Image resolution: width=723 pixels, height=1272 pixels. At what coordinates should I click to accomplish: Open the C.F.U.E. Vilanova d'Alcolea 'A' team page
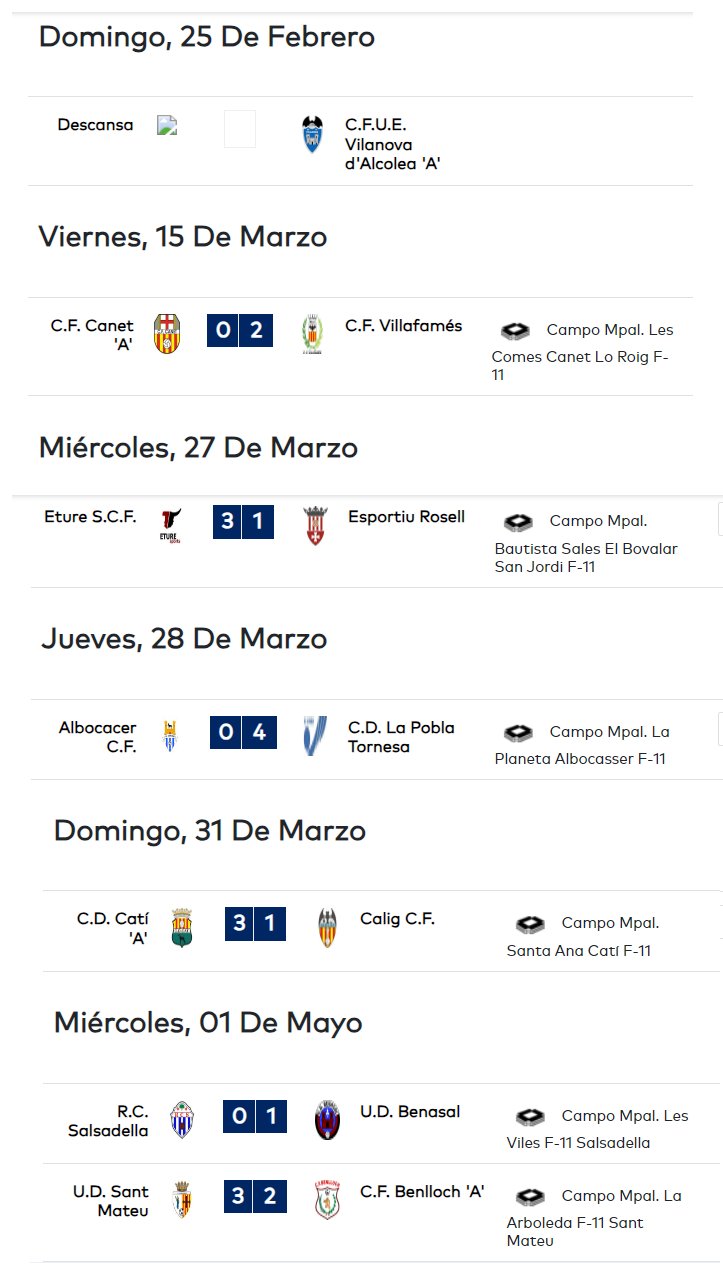393,144
